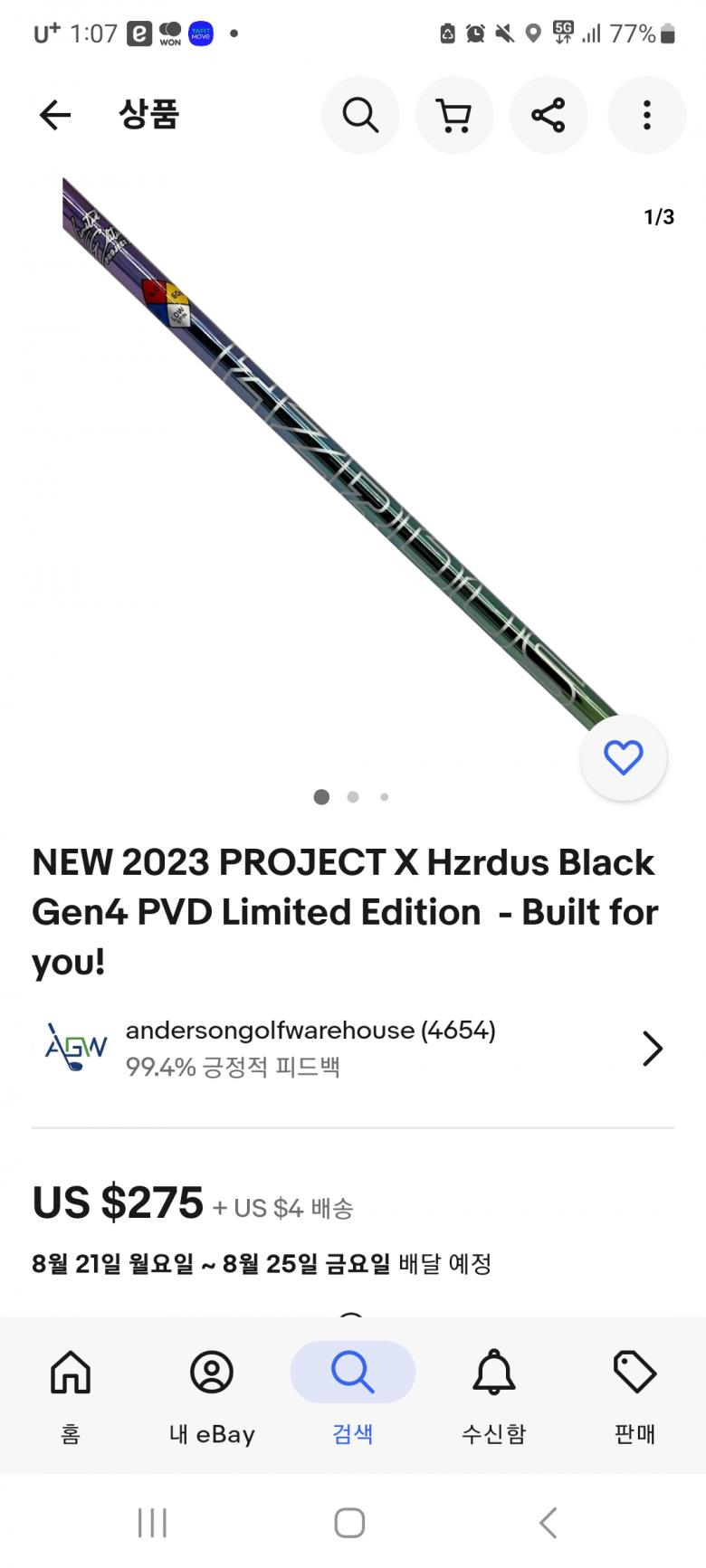Go back using the arrow beside 상품

coord(55,115)
